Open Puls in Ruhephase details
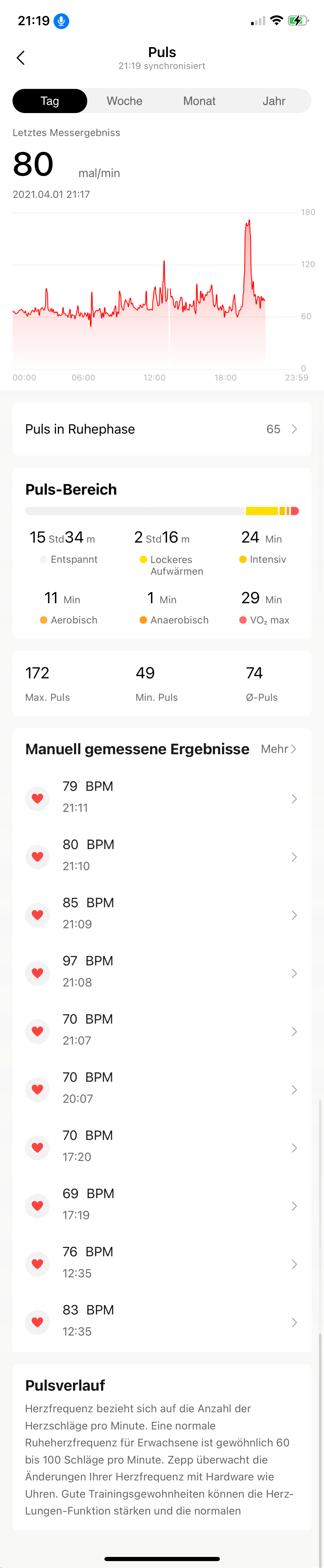324x1568 pixels. click(162, 429)
